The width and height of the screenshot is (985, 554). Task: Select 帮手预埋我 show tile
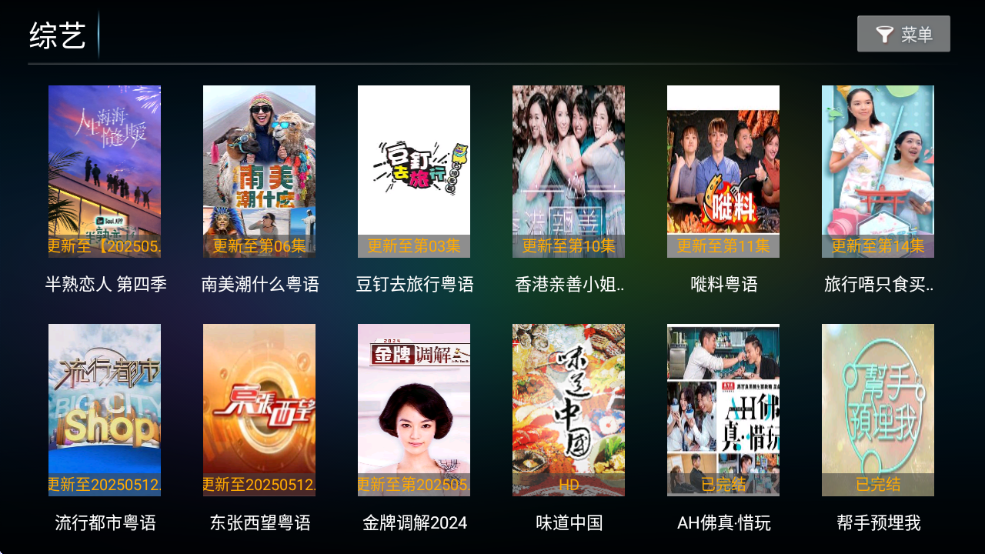878,410
